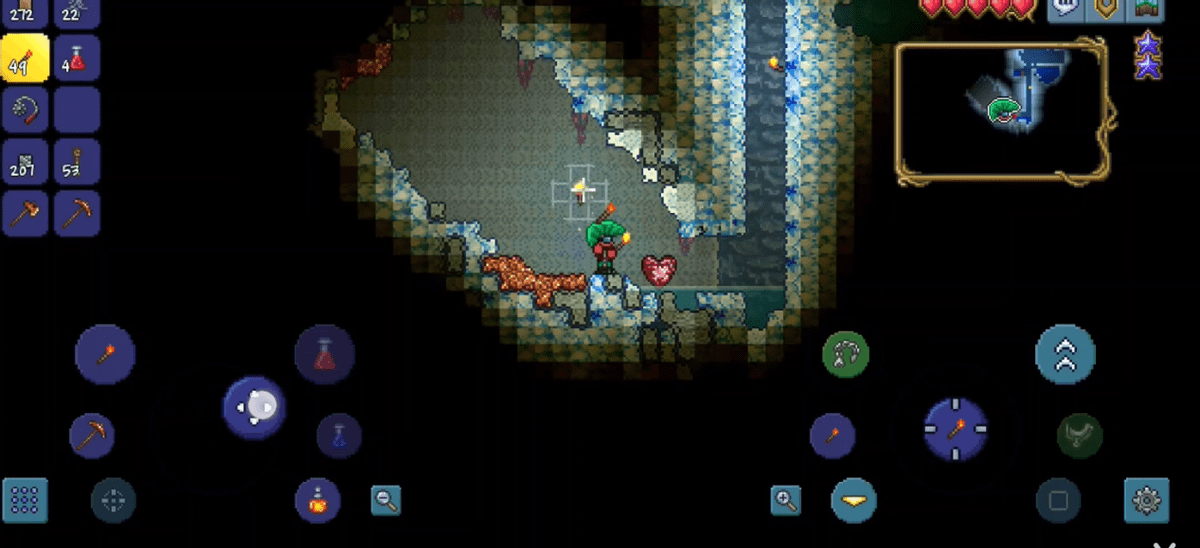The image size is (1200, 548).
Task: Select the healing potion slot with 4
Action: pyautogui.click(x=76, y=58)
